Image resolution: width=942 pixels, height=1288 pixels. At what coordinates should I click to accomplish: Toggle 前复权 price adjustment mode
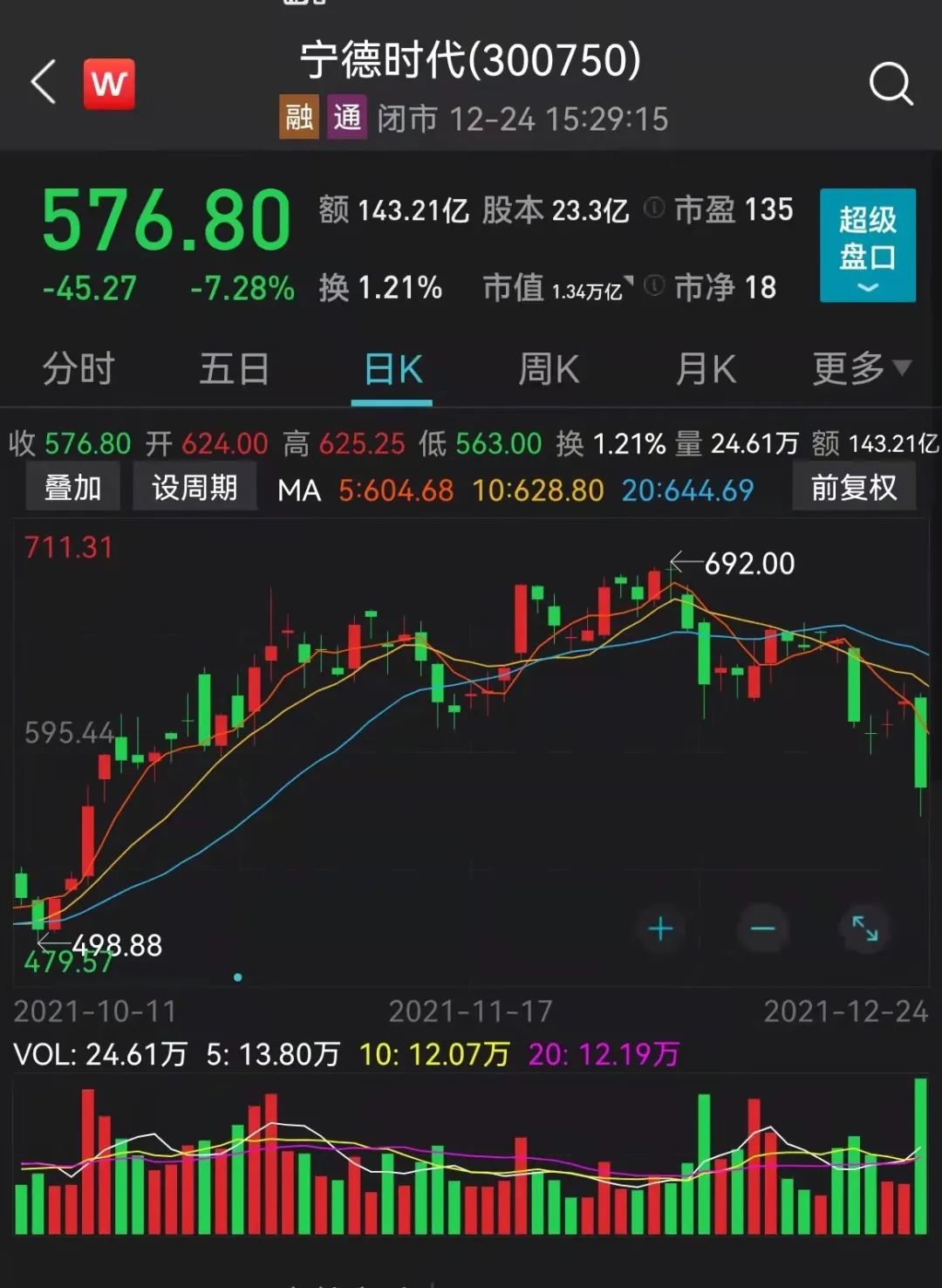853,489
